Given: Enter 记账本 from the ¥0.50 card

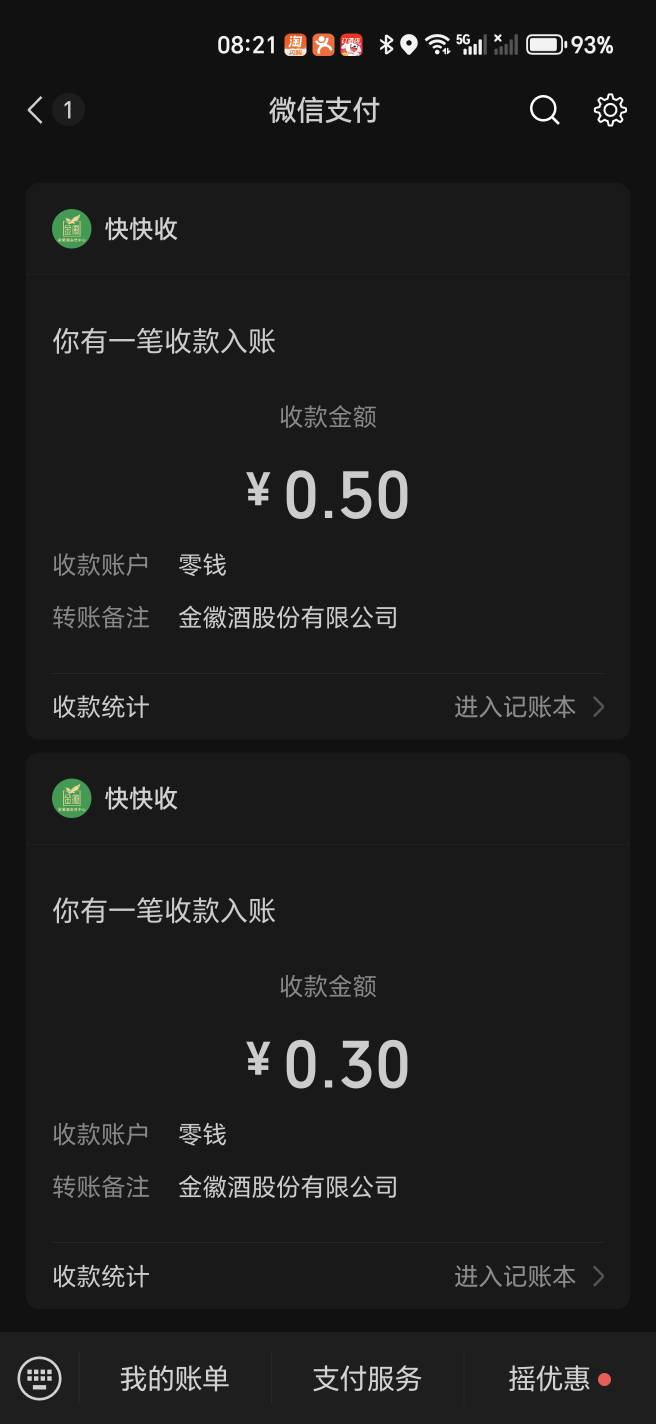Looking at the screenshot, I should 530,707.
